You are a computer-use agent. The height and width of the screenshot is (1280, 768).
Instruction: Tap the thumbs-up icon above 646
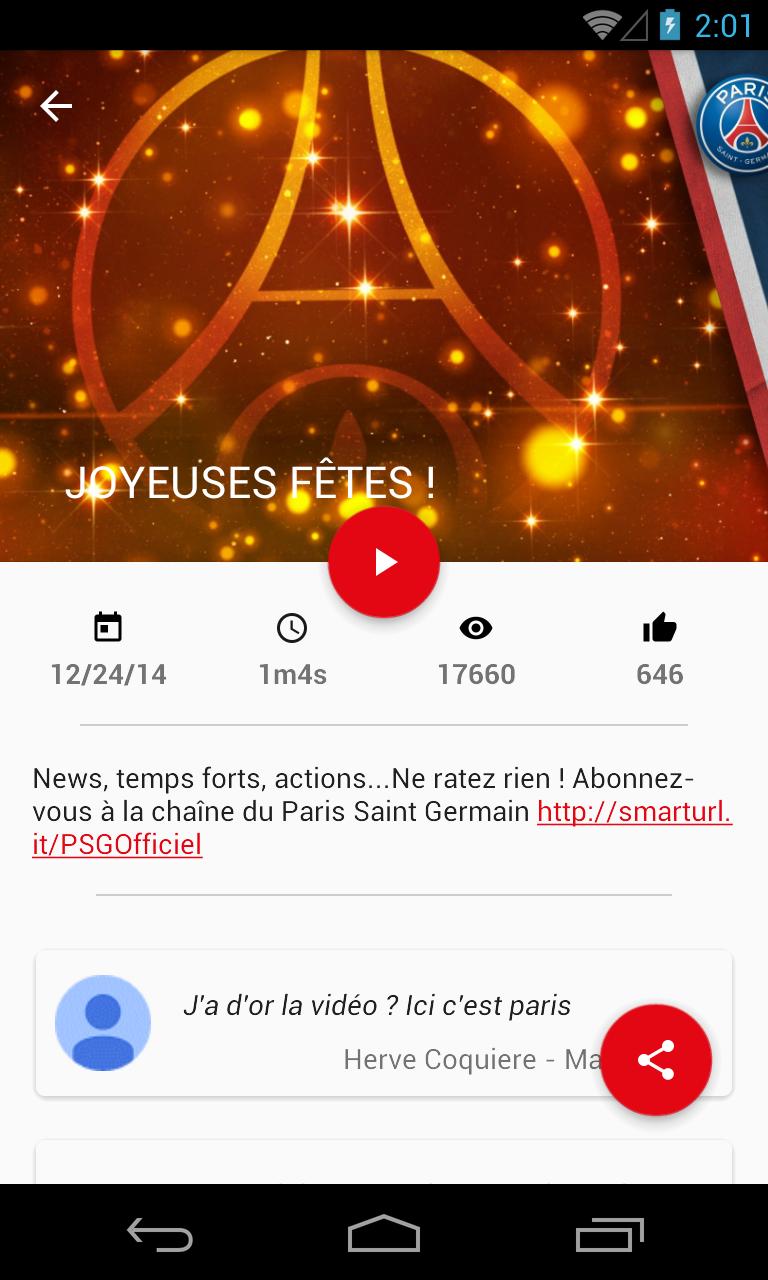(659, 627)
